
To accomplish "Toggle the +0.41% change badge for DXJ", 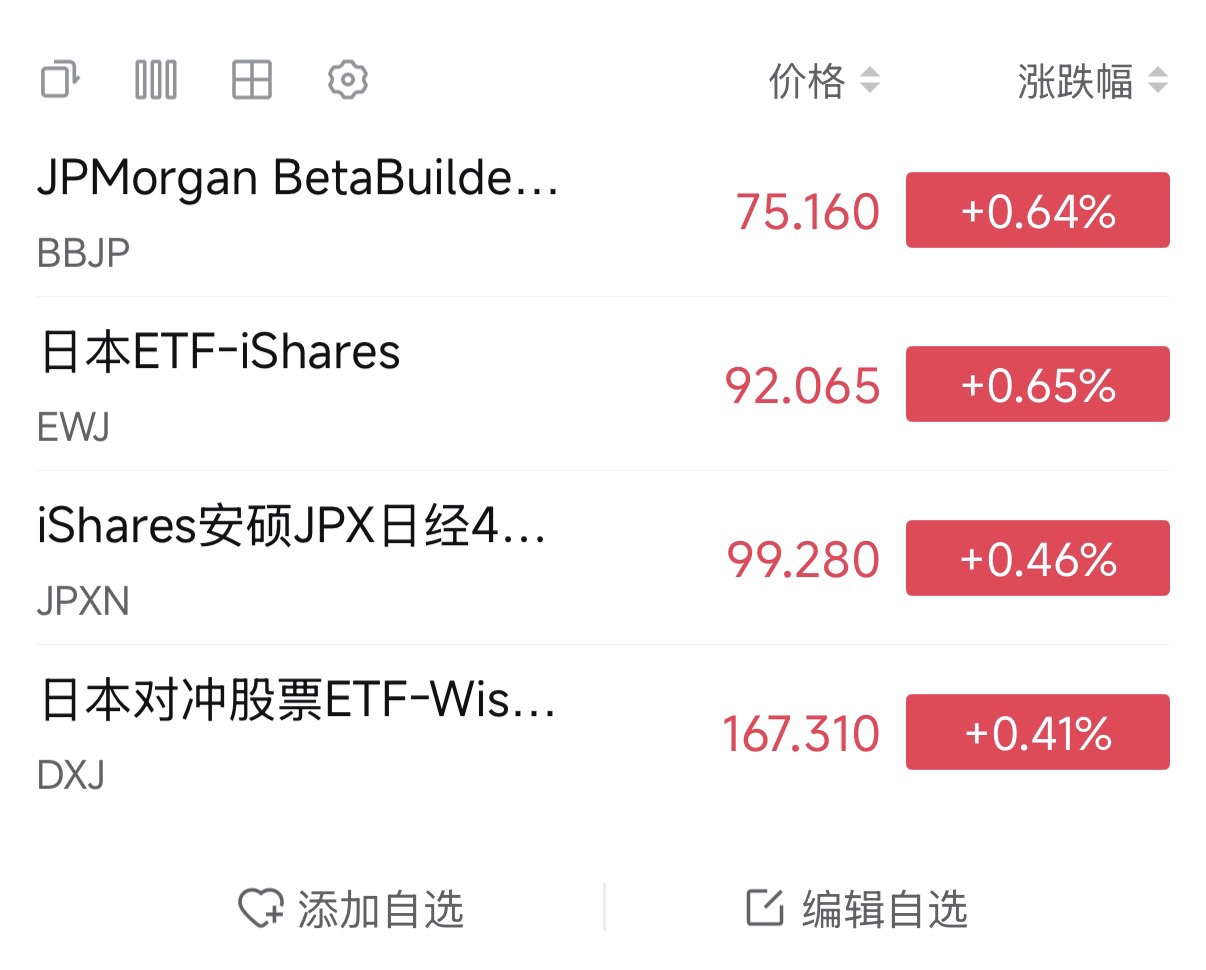I will (1037, 733).
